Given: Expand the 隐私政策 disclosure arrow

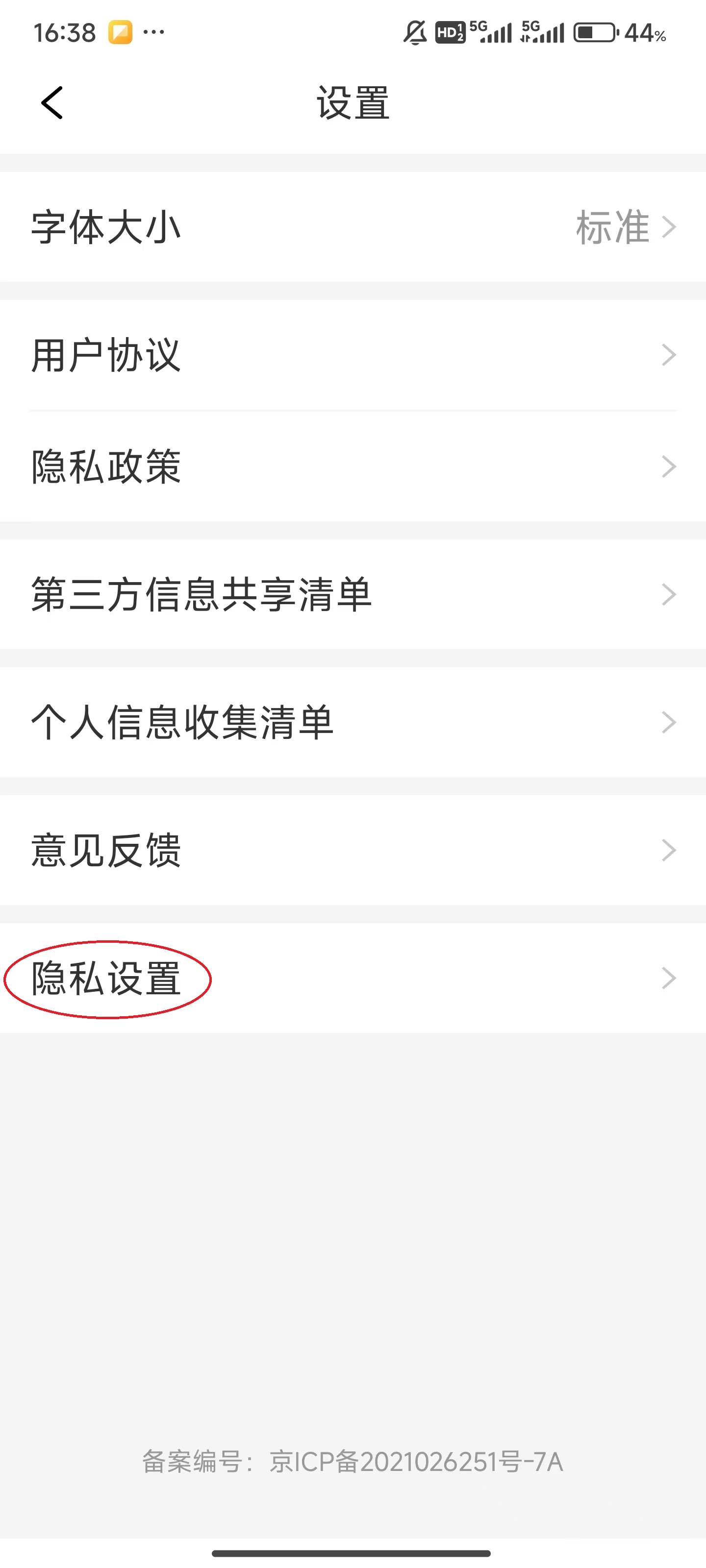Looking at the screenshot, I should point(668,465).
